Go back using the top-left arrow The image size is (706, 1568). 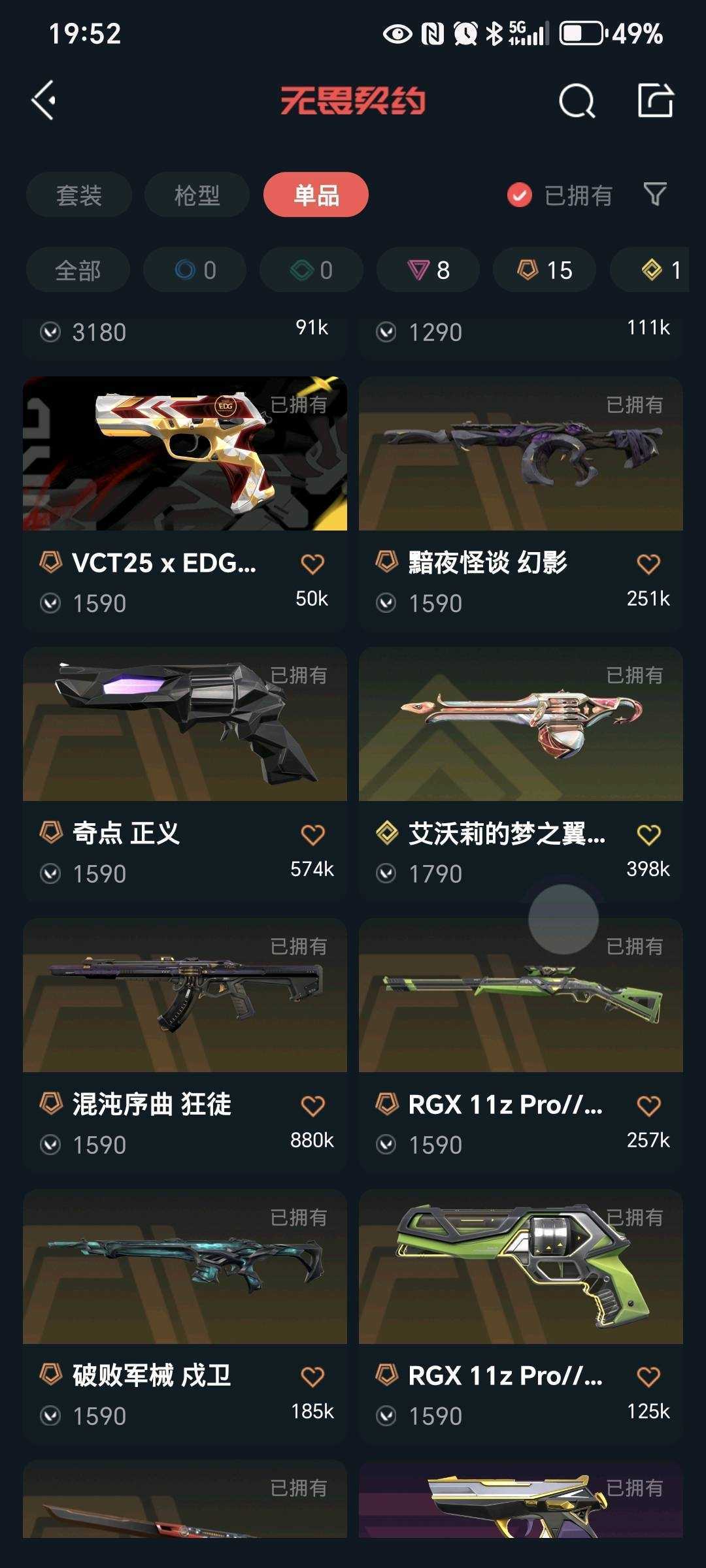(x=44, y=101)
